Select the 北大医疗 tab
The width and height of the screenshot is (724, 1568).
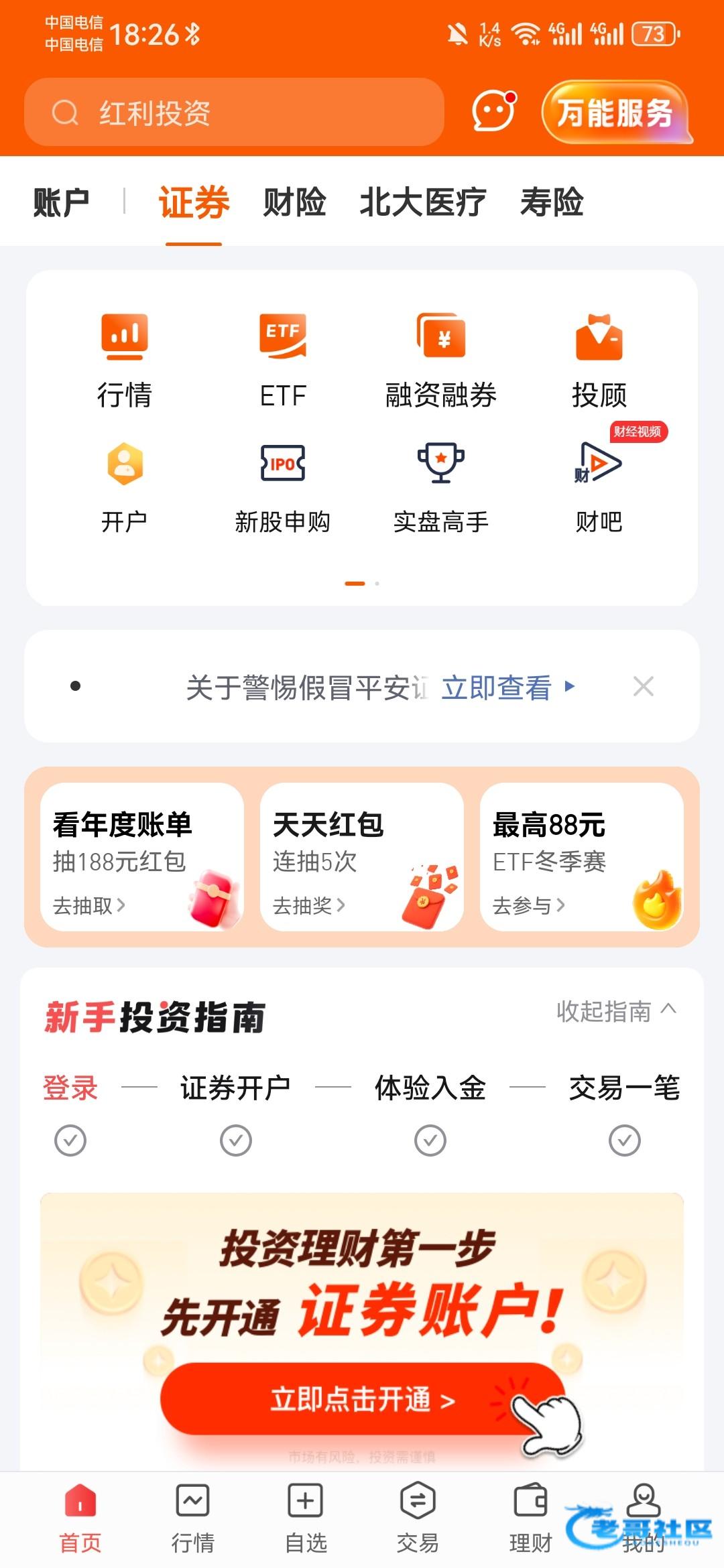[x=422, y=202]
